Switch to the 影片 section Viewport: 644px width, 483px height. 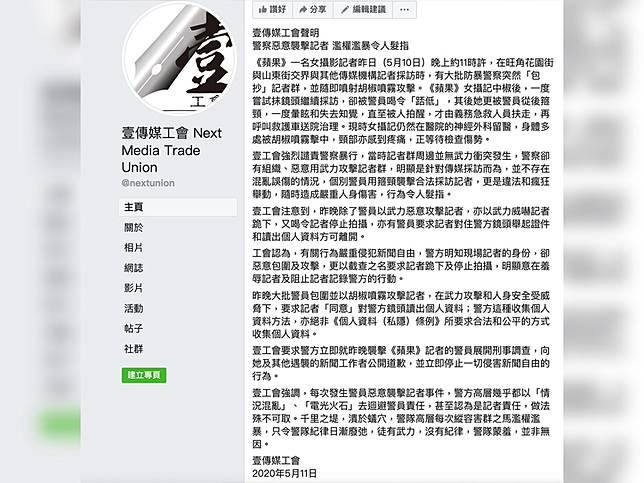(133, 287)
